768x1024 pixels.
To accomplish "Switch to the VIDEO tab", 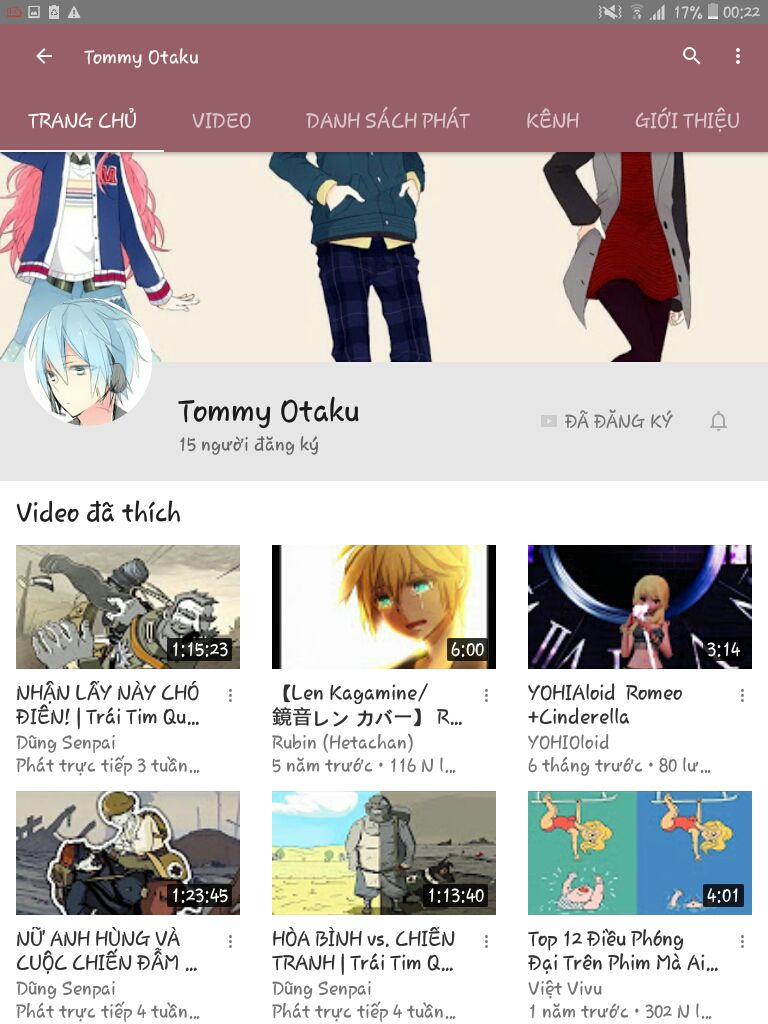I will point(221,121).
